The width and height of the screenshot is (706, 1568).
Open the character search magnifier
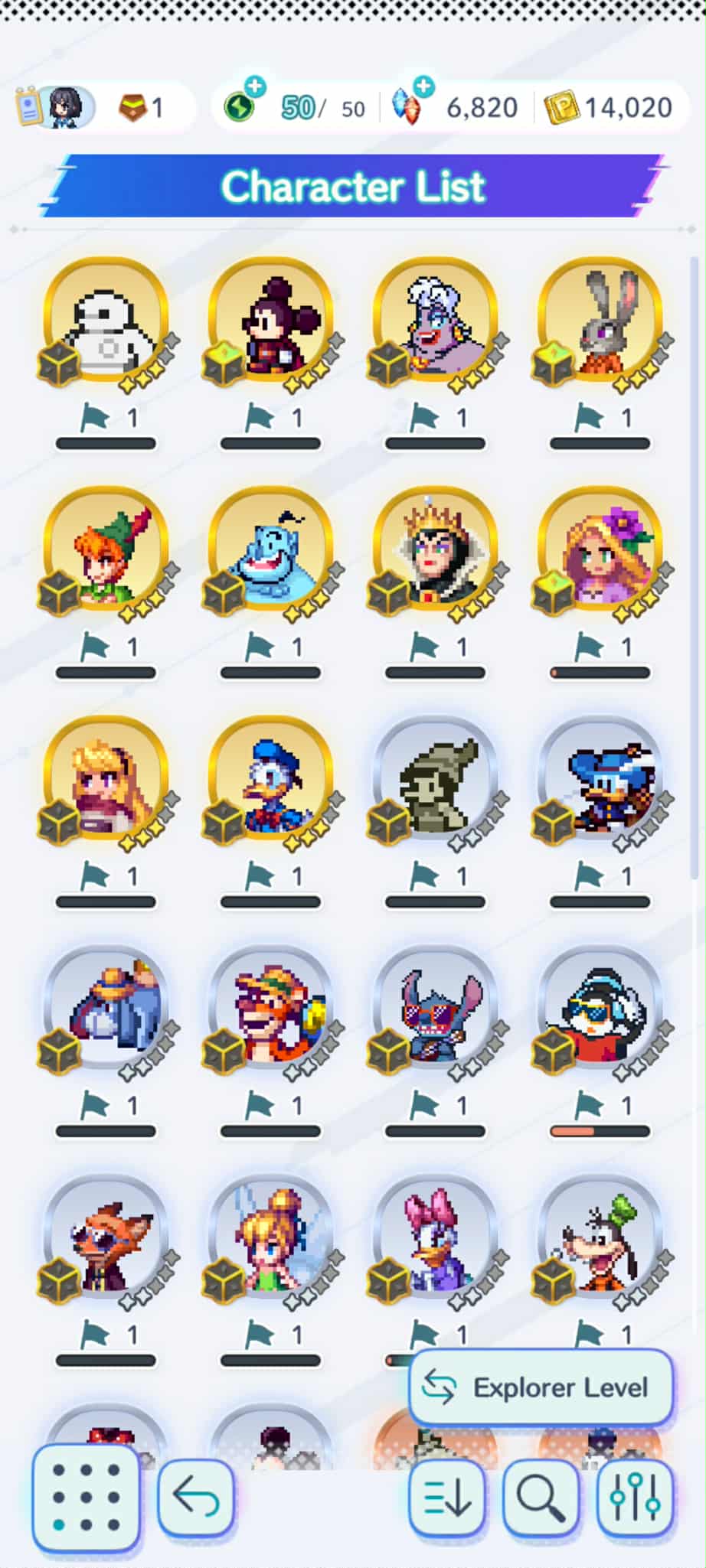click(x=541, y=1497)
